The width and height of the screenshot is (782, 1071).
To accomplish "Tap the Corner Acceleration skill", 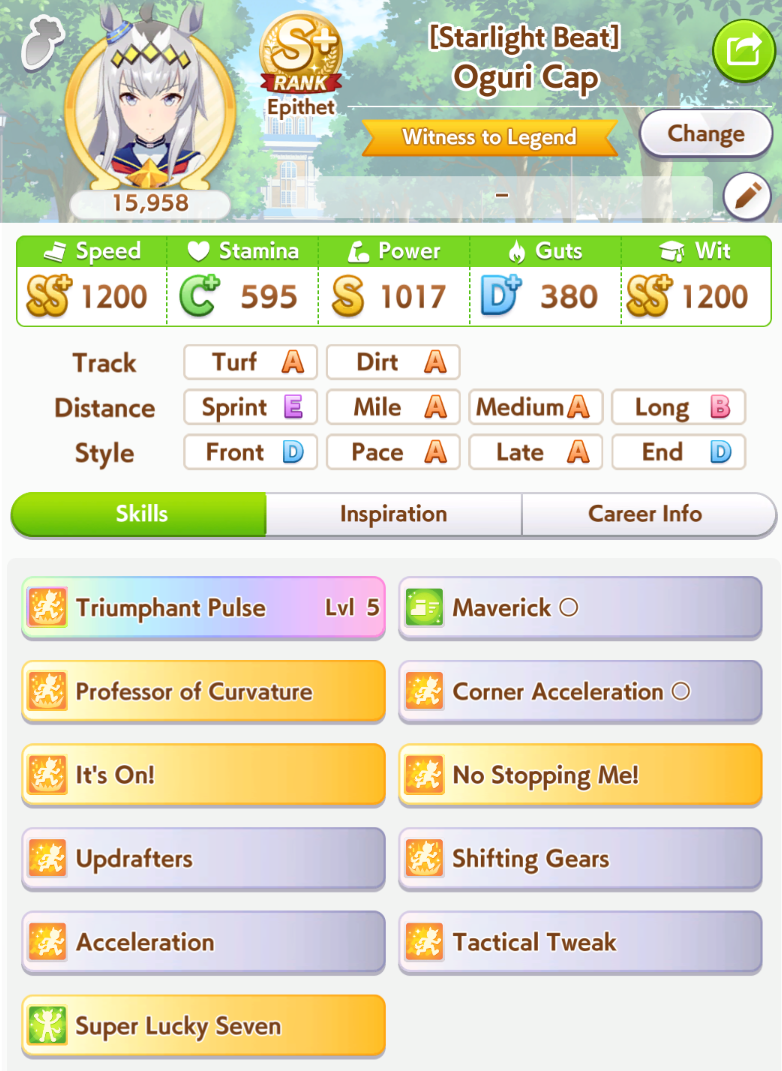I will [x=580, y=691].
